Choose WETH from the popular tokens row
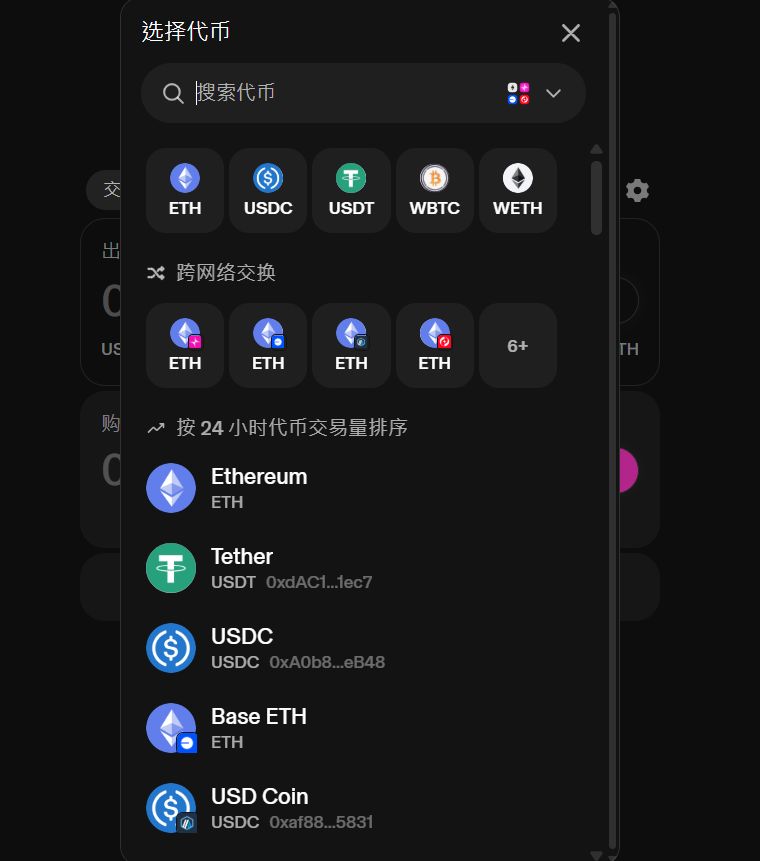Viewport: 760px width, 861px height. [x=518, y=190]
